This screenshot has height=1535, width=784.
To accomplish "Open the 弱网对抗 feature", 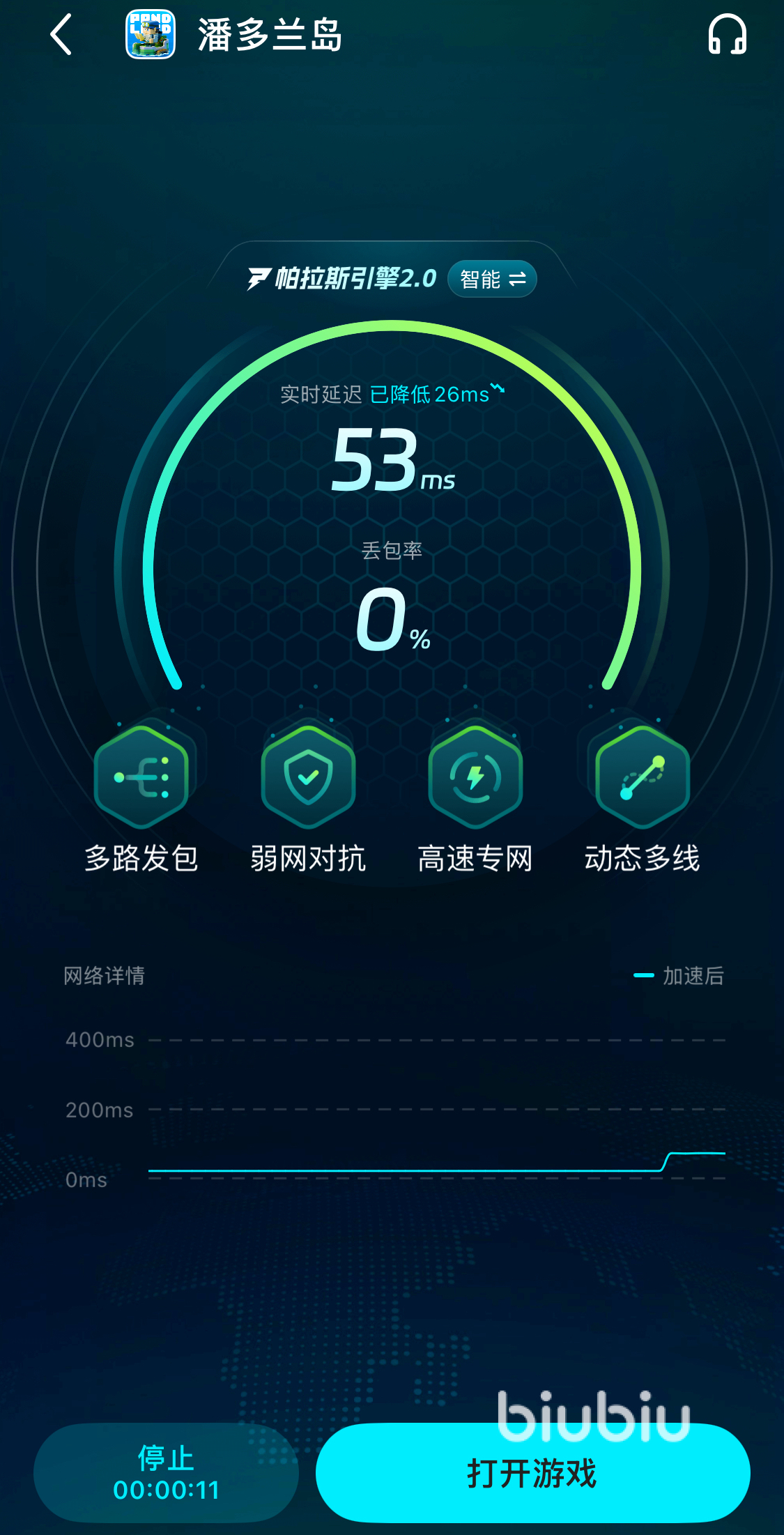I will [x=308, y=777].
